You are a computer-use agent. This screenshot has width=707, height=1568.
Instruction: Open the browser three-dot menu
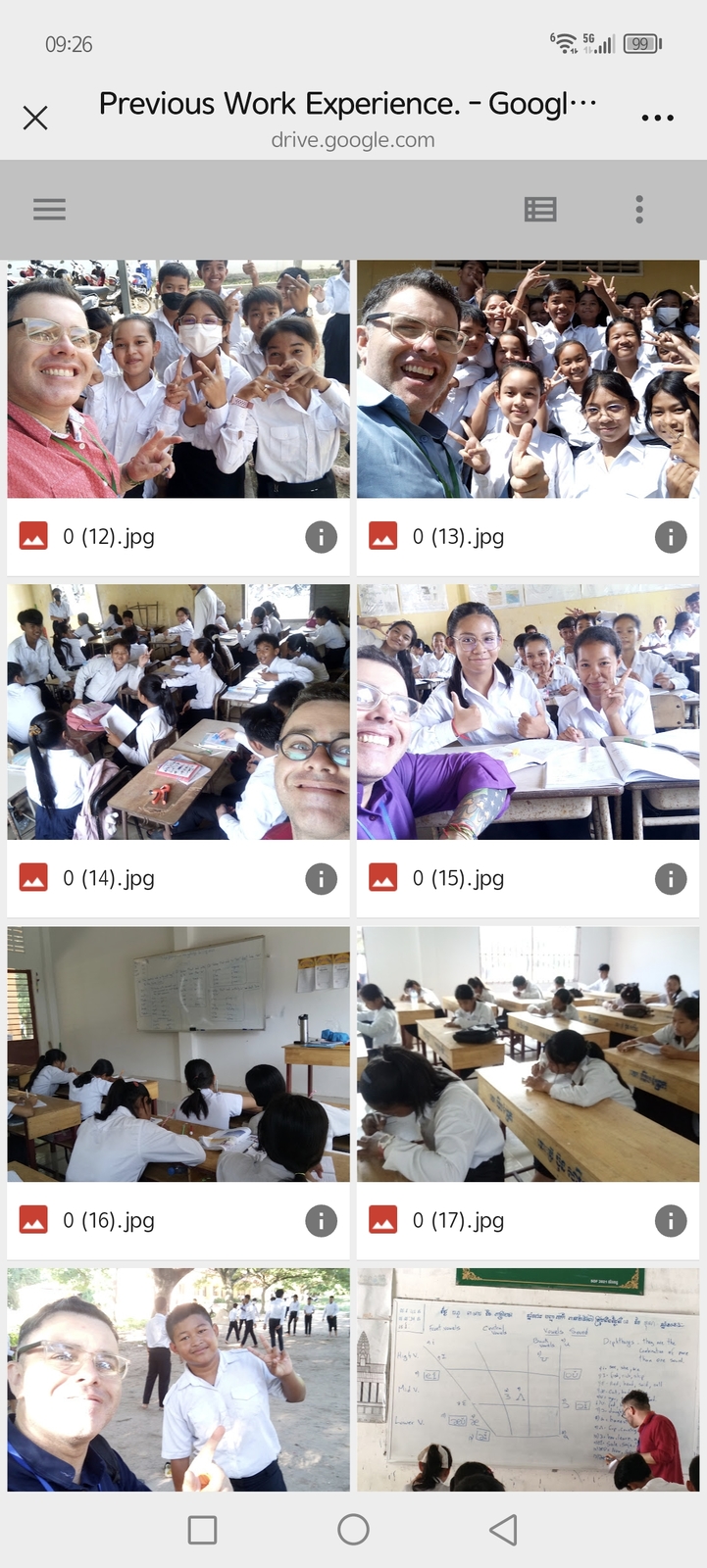657,118
